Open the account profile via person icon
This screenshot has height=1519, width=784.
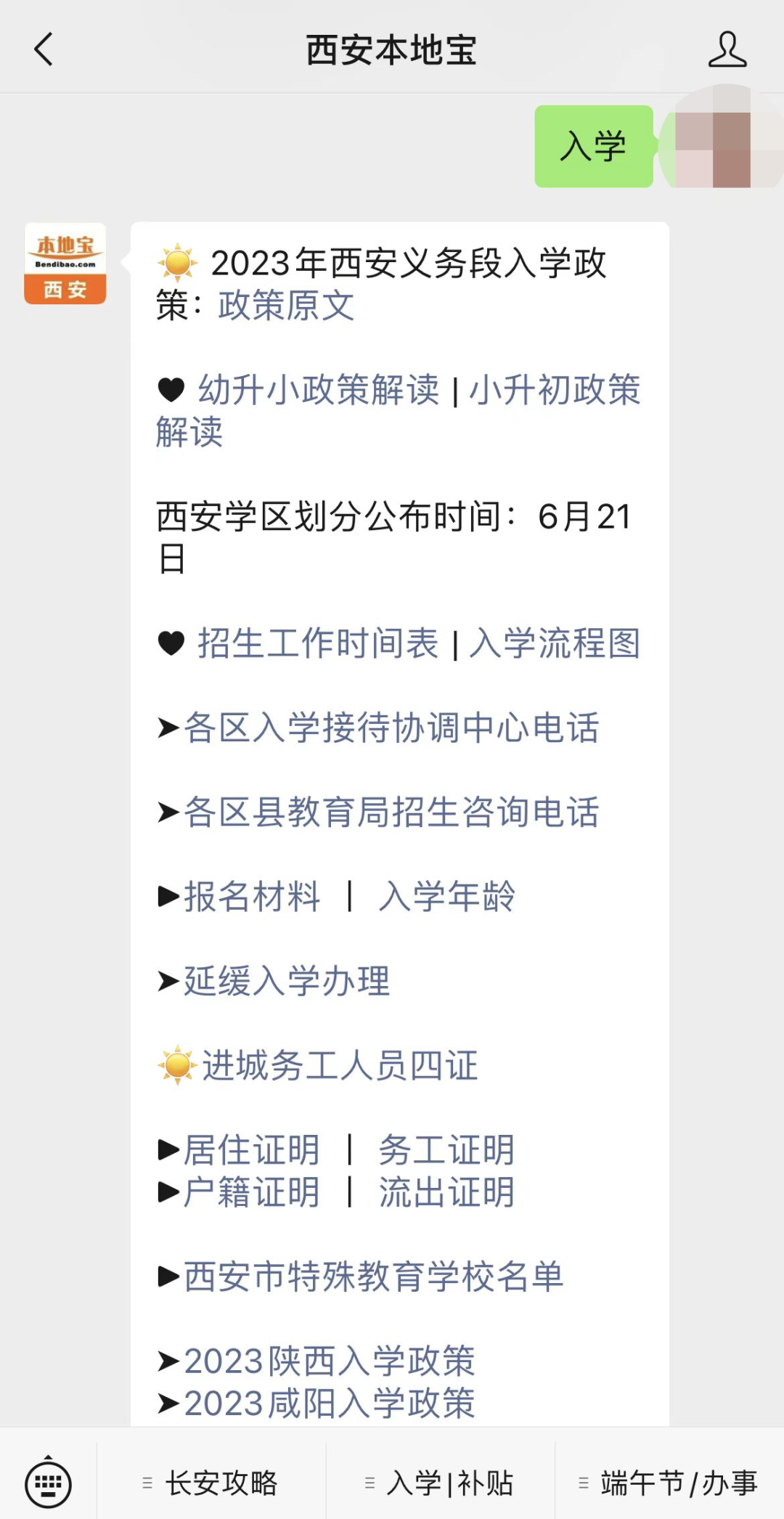[x=728, y=49]
